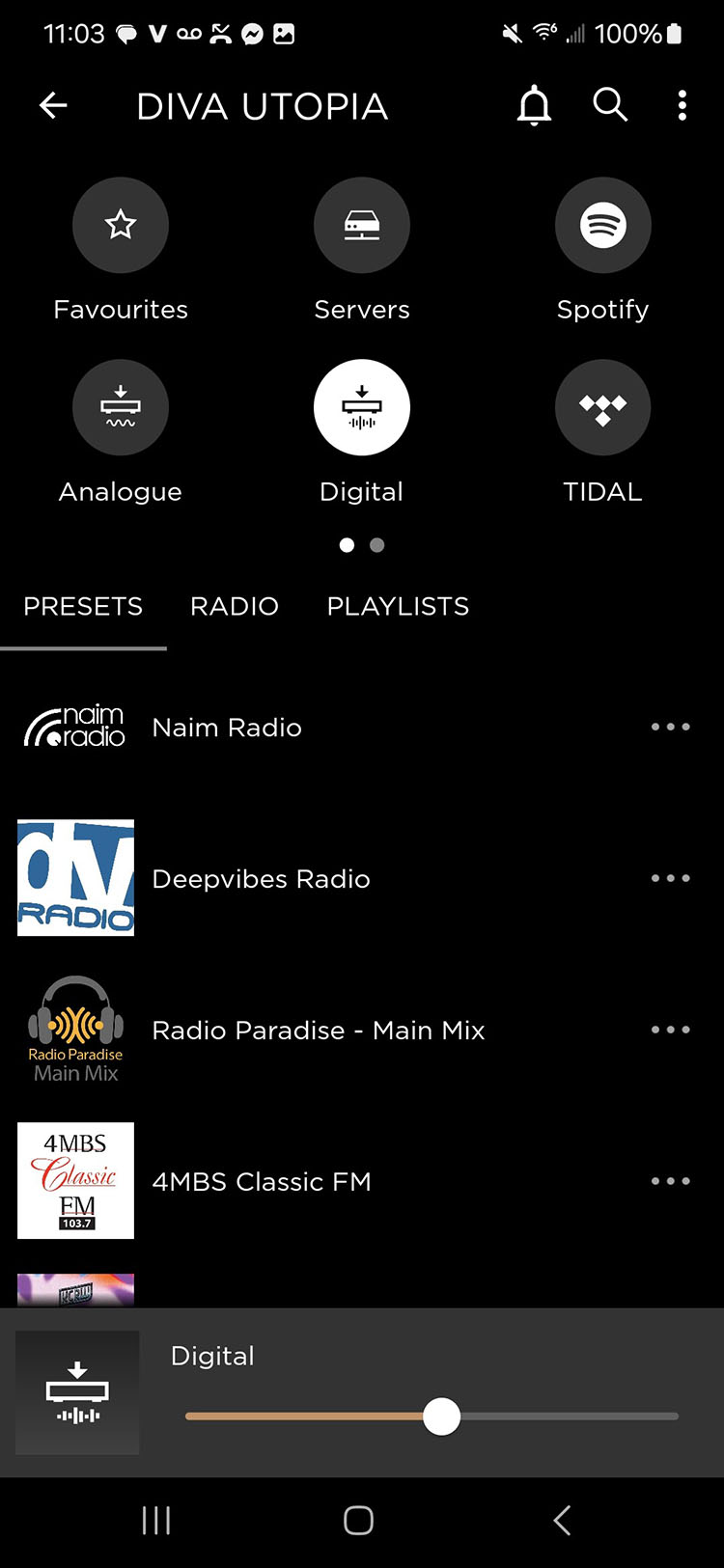Open the overflow menu in the app bar
This screenshot has height=1568, width=724.
pos(682,105)
